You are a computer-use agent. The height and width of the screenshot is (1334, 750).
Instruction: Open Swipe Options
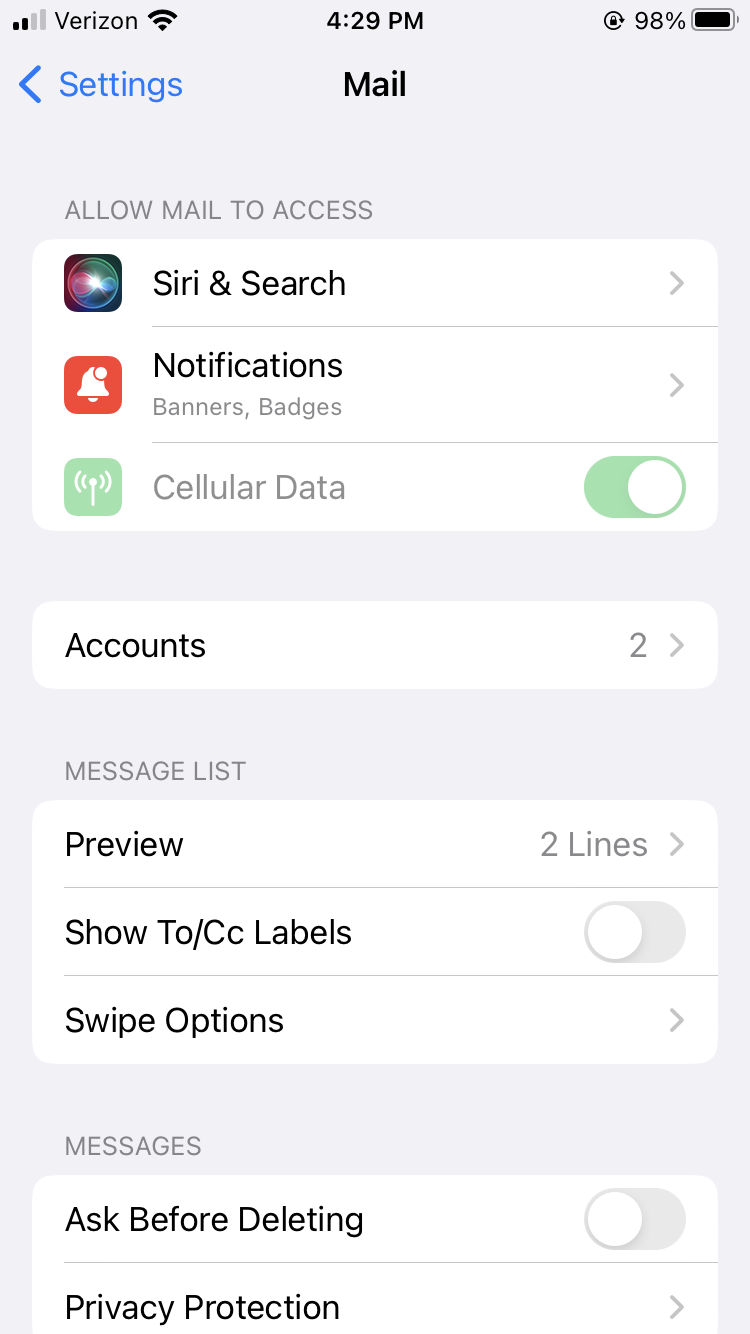pos(375,1021)
